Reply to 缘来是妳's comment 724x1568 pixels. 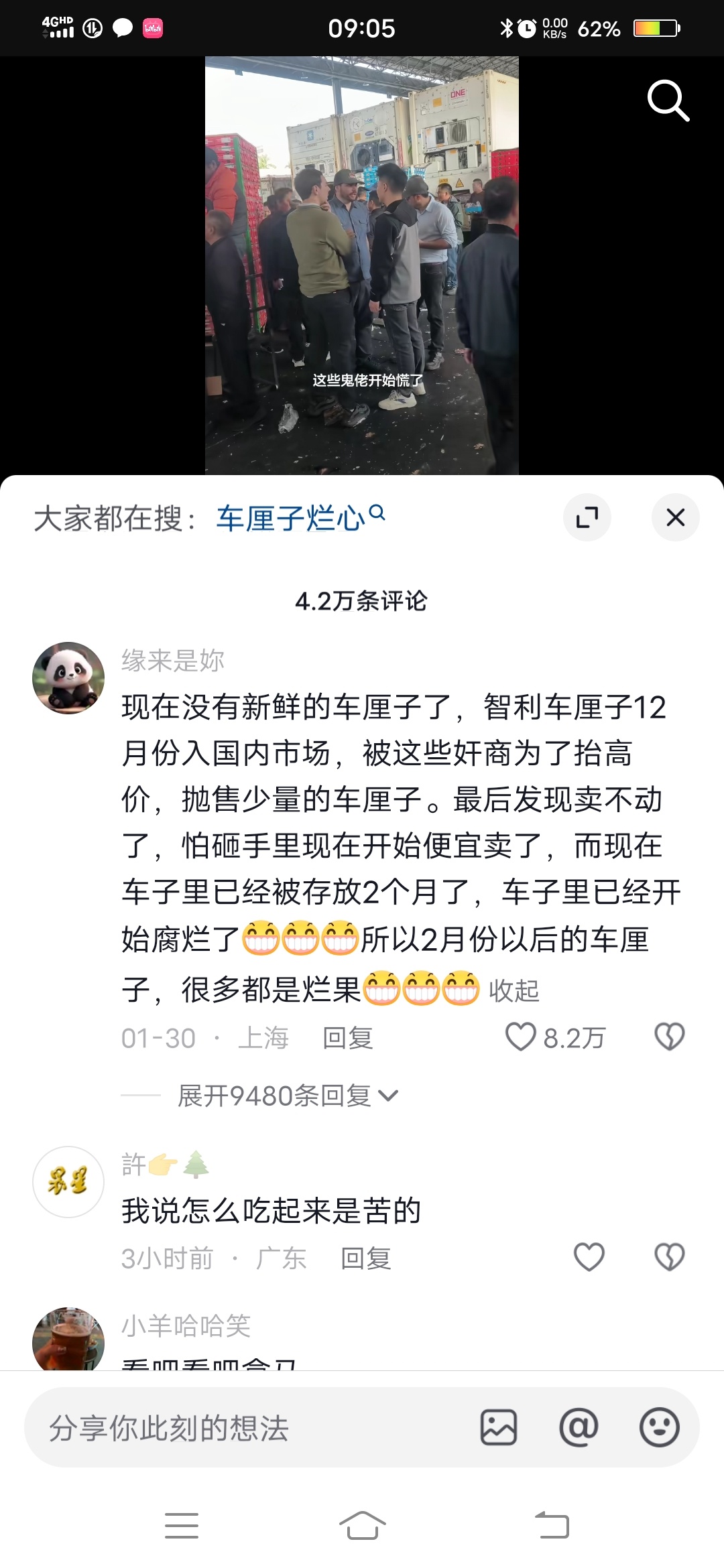pyautogui.click(x=347, y=1038)
